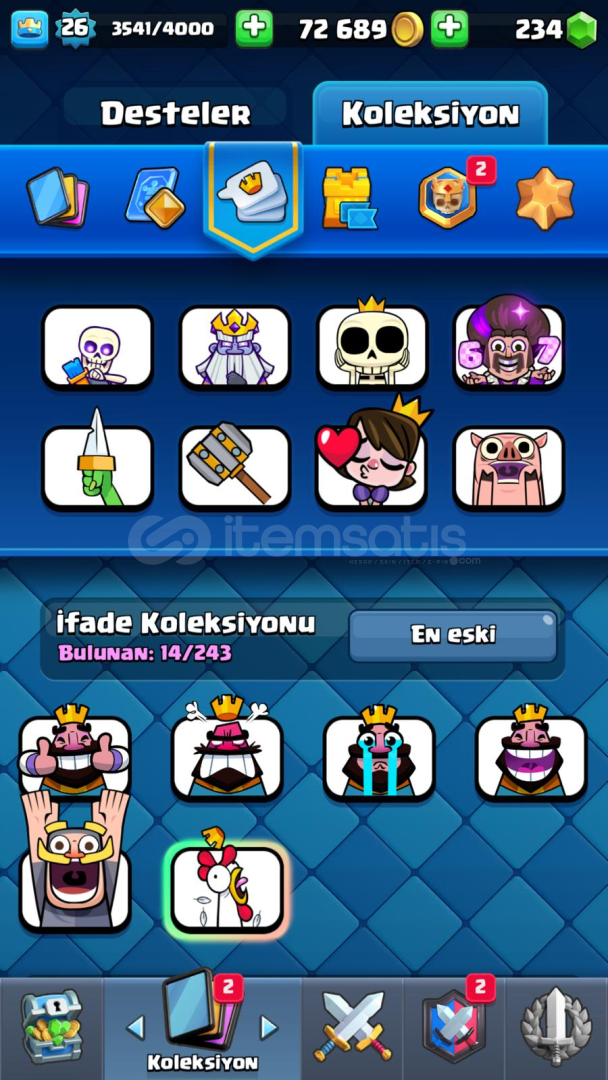608x1080 pixels.
Task: Go to the battle tab with crossed swords
Action: 353,1027
